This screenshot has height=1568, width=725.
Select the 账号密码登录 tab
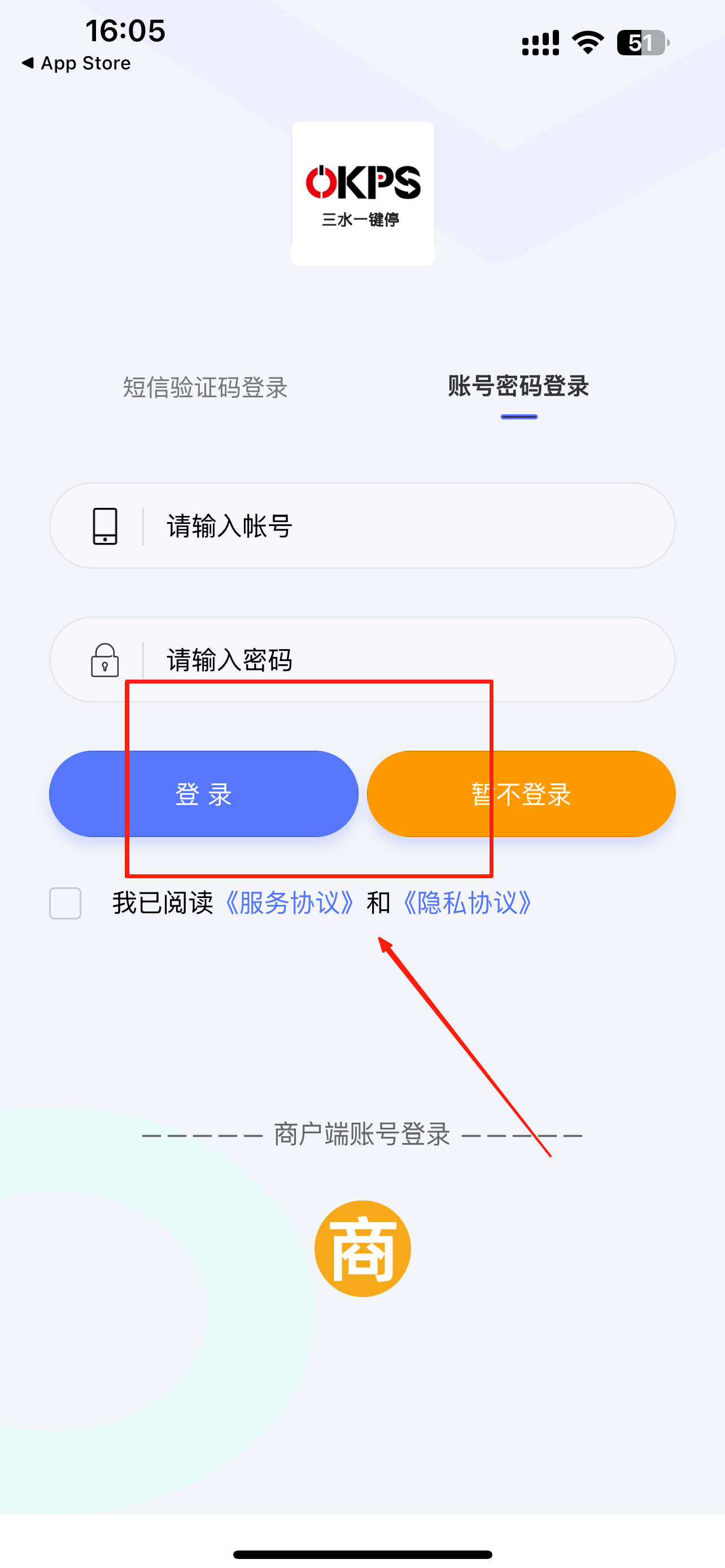[518, 387]
